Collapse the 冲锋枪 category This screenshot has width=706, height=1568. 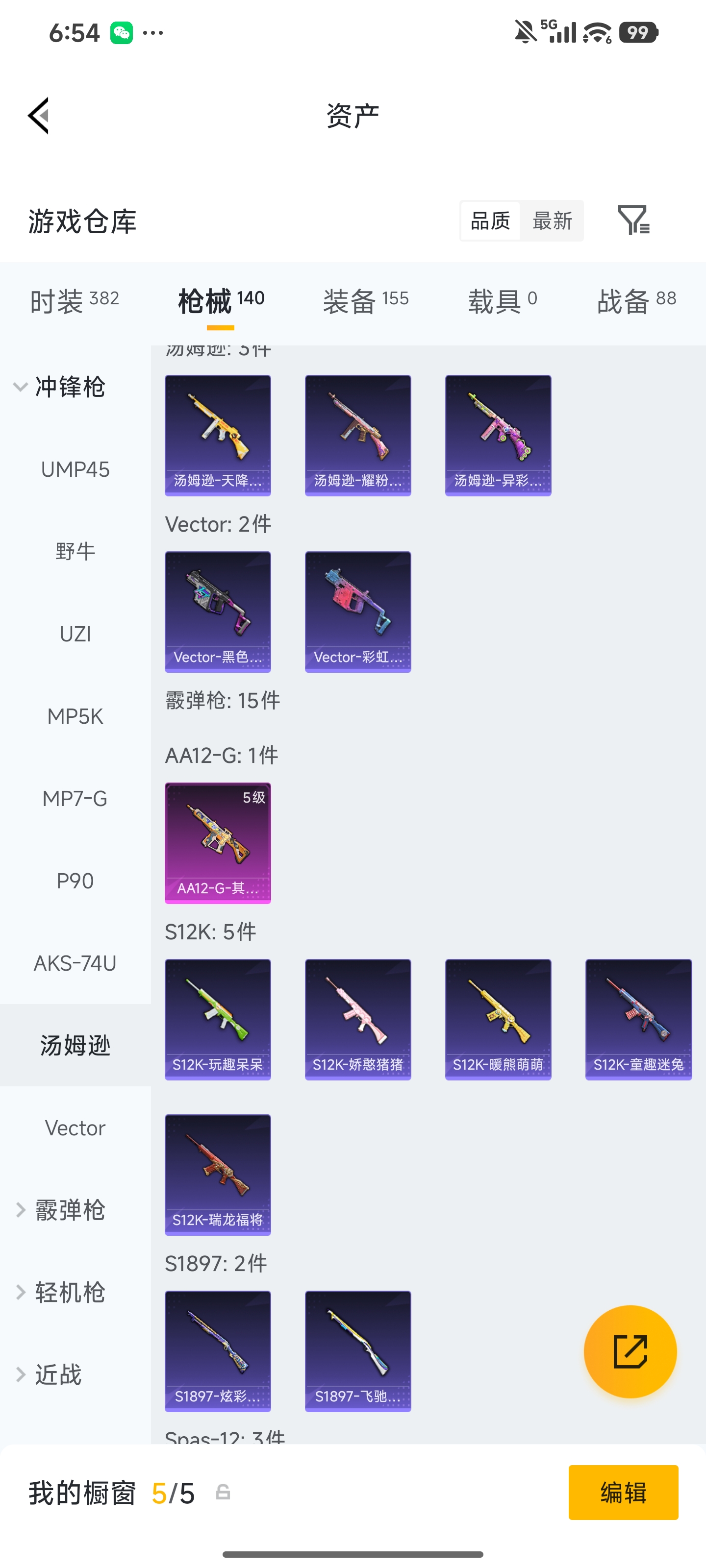pyautogui.click(x=61, y=387)
